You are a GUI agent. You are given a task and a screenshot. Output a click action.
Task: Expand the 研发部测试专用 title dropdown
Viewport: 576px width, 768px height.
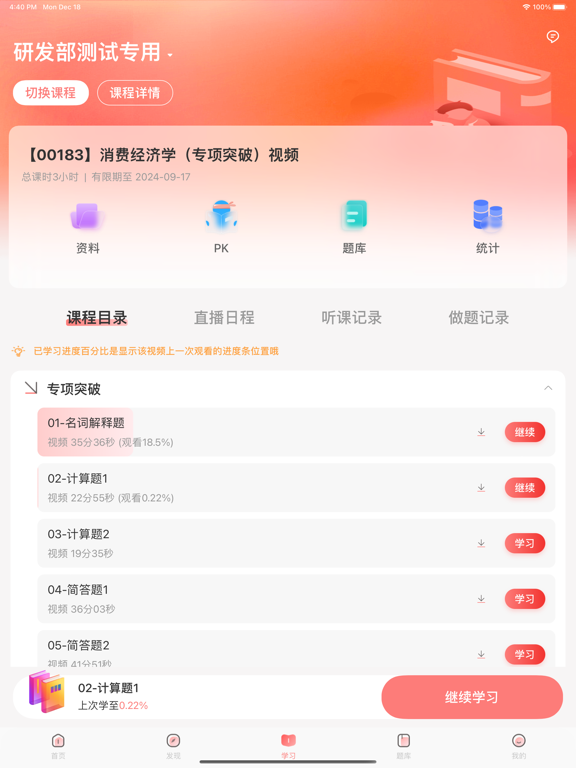(x=170, y=55)
